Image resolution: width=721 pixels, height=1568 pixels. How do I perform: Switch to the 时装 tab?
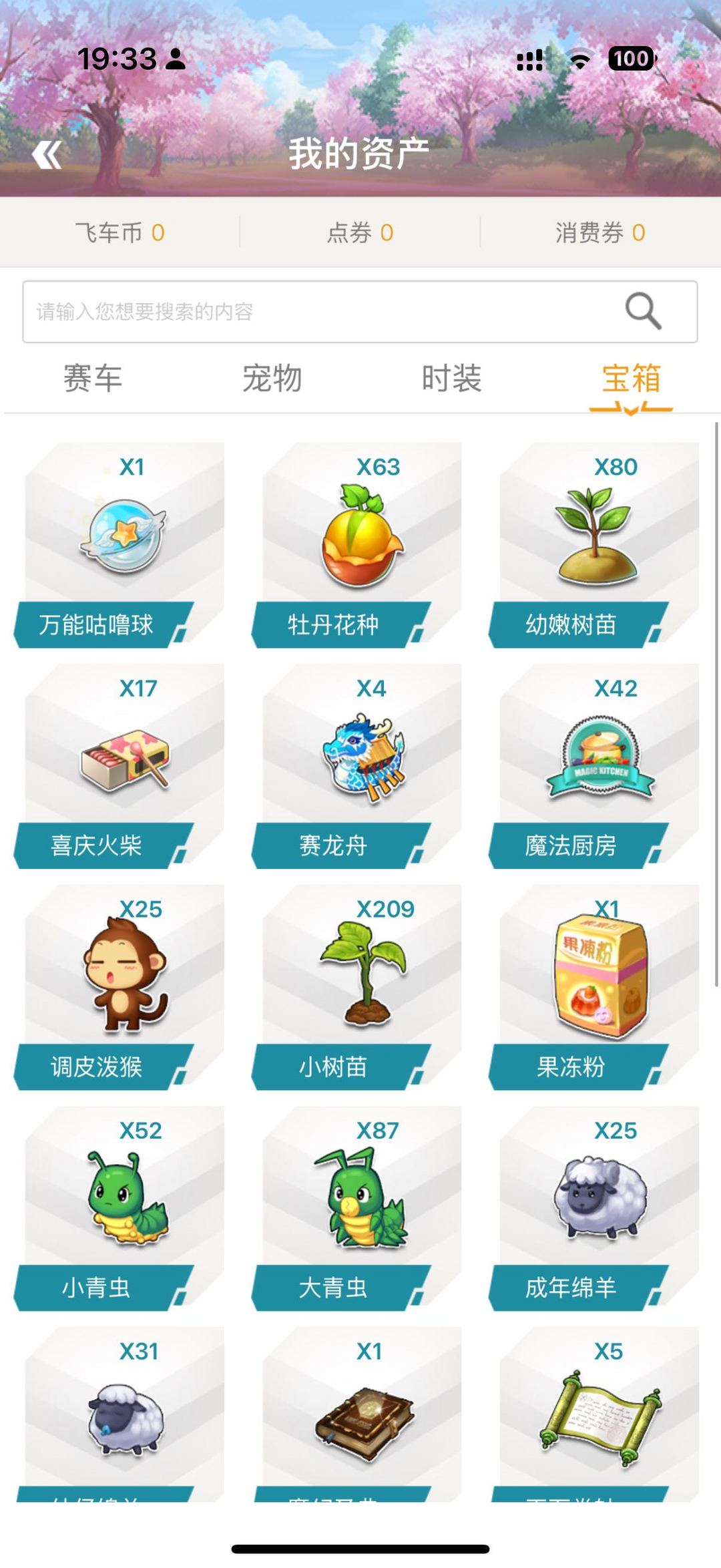click(x=451, y=379)
